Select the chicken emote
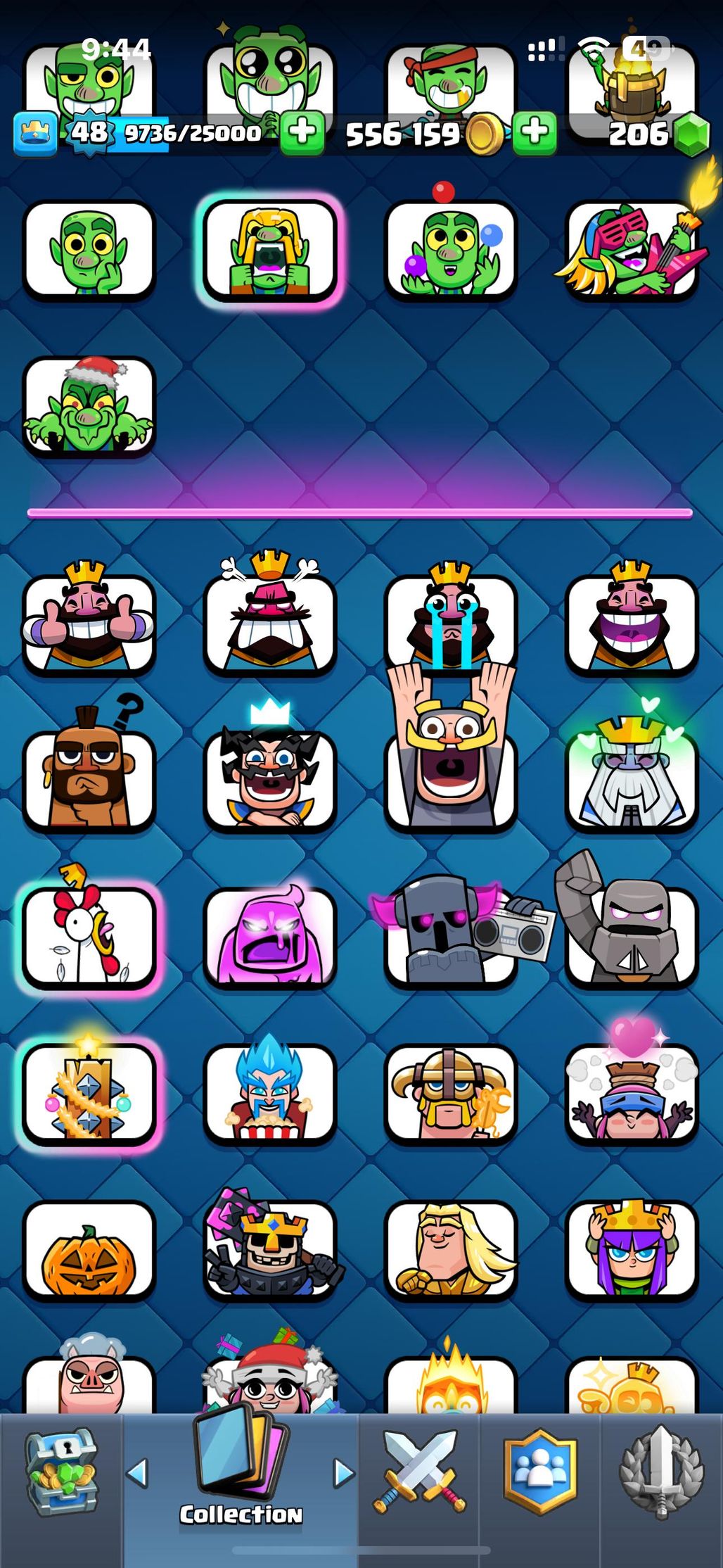This screenshot has width=723, height=1568. pos(89,936)
